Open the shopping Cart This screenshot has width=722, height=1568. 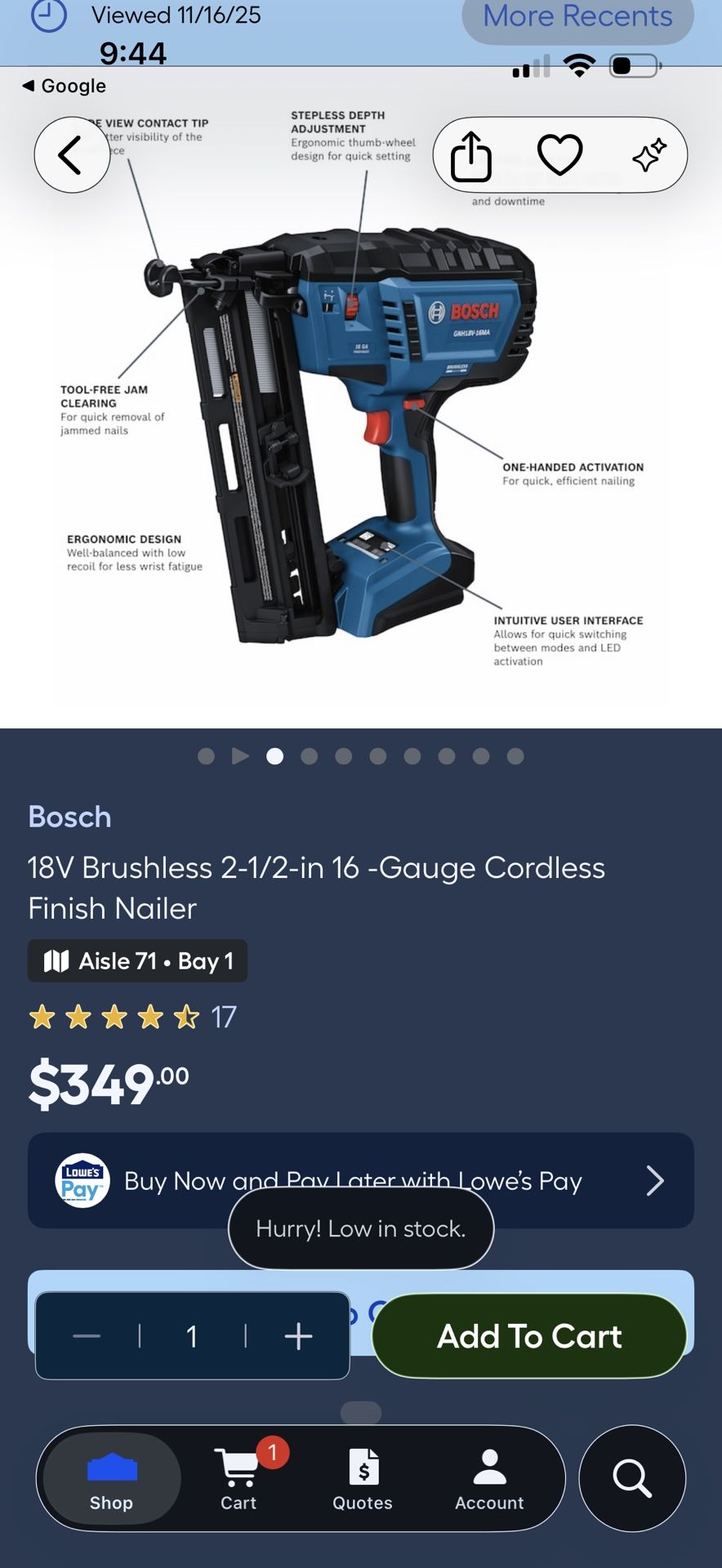coord(237,1478)
